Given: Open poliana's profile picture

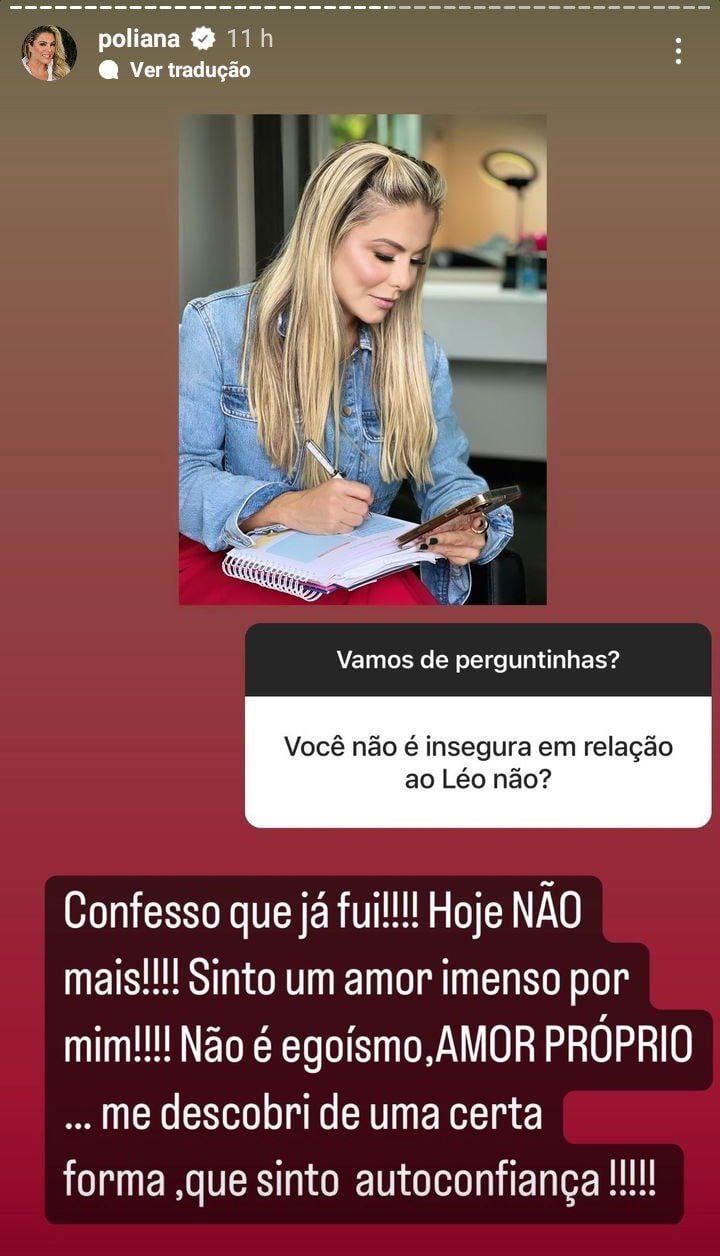Looking at the screenshot, I should coord(49,53).
